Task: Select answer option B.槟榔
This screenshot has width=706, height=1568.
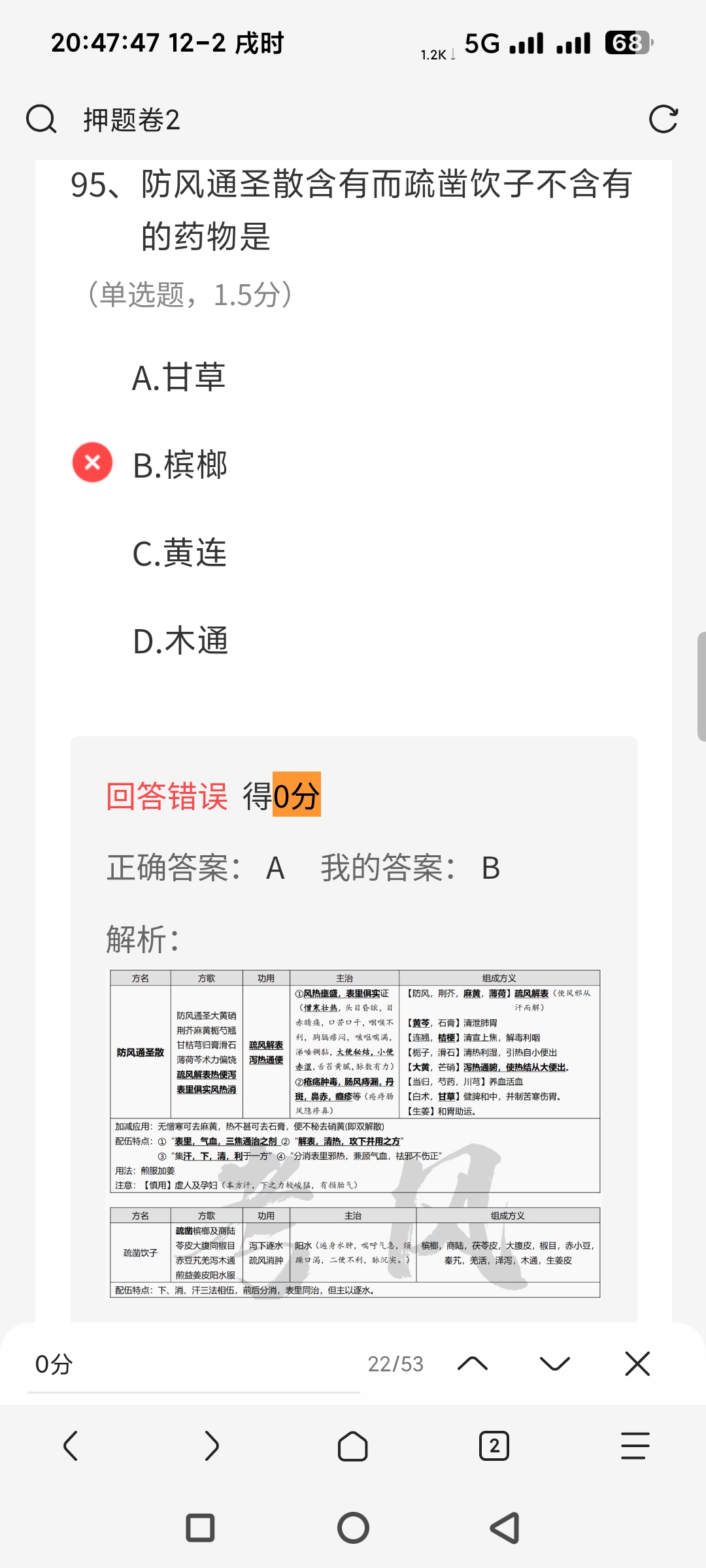Action: pyautogui.click(x=180, y=465)
